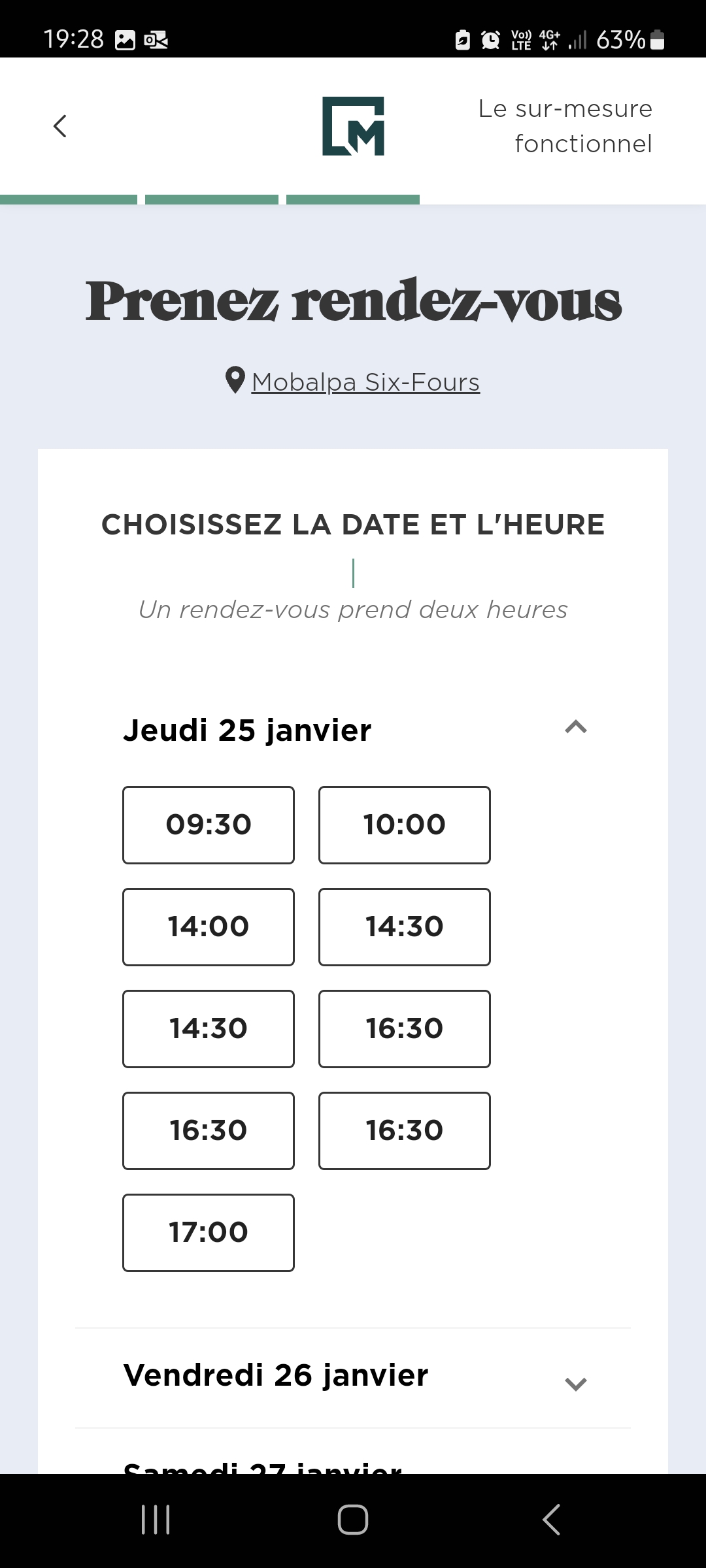The height and width of the screenshot is (1568, 706).
Task: Select the 09:30 time slot
Action: point(209,825)
